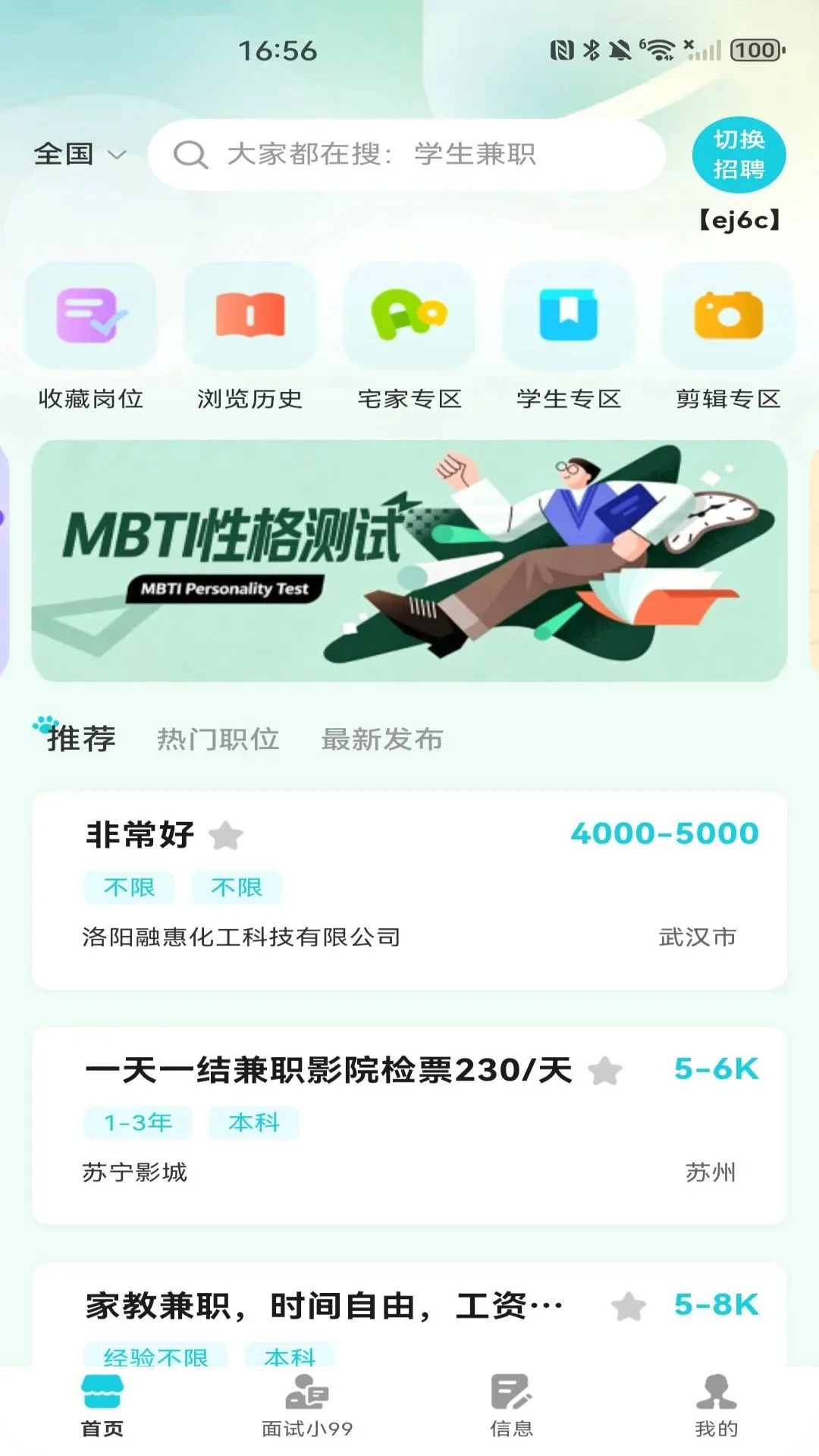
Task: Open the 苏宁影城 影院检票 job card
Action: click(409, 1125)
